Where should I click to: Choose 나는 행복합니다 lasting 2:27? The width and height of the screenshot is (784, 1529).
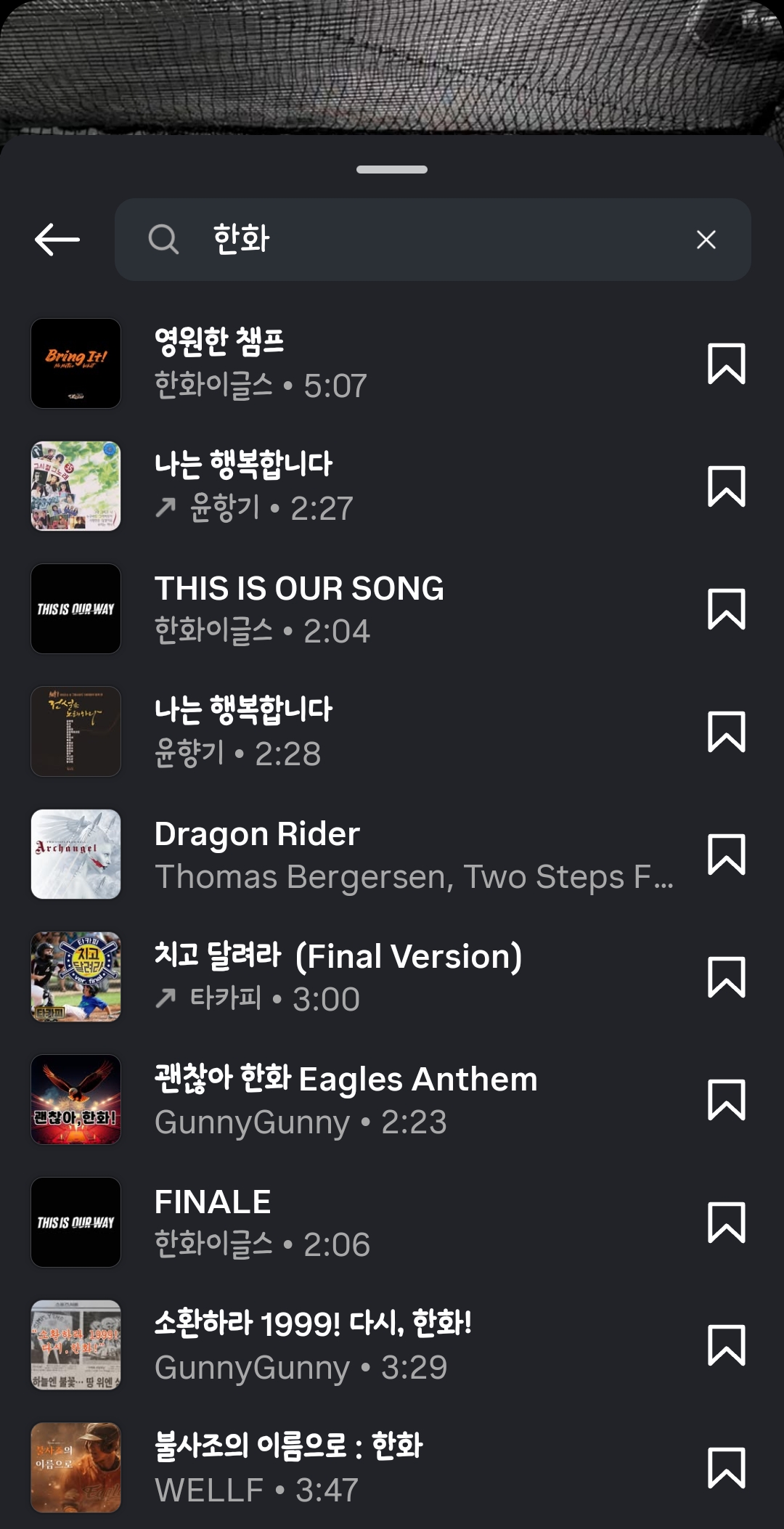[x=363, y=486]
